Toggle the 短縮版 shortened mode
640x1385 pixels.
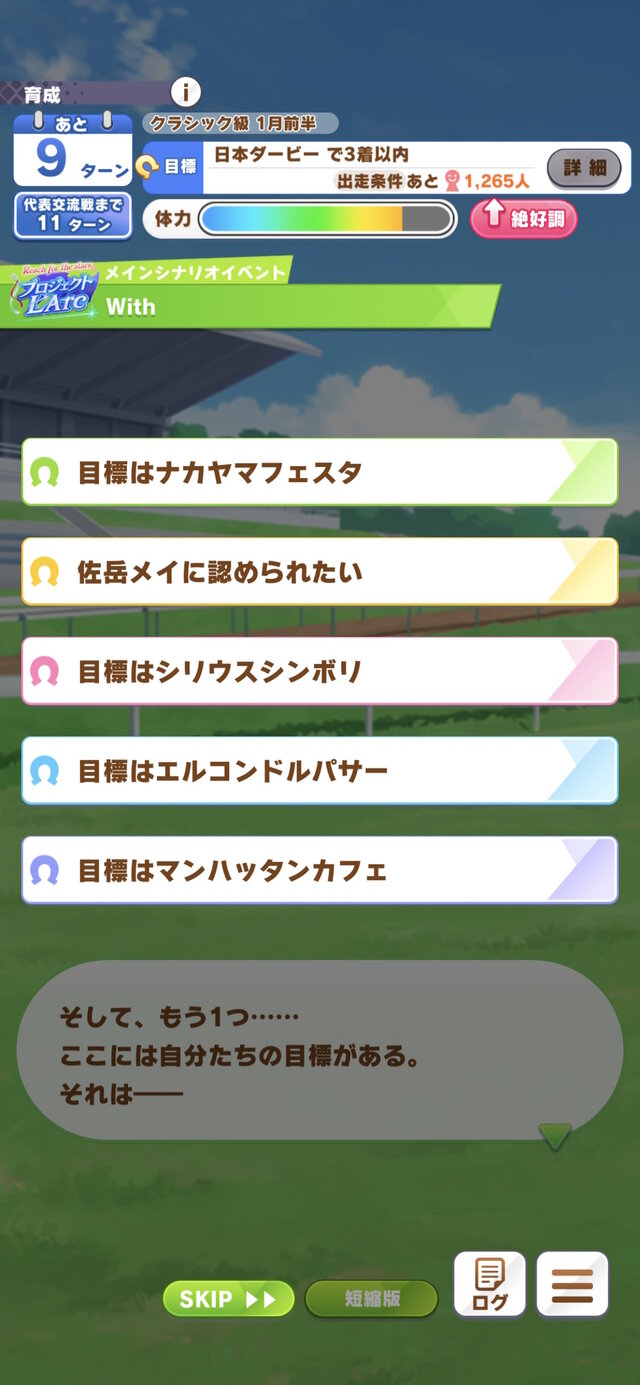tap(372, 1299)
